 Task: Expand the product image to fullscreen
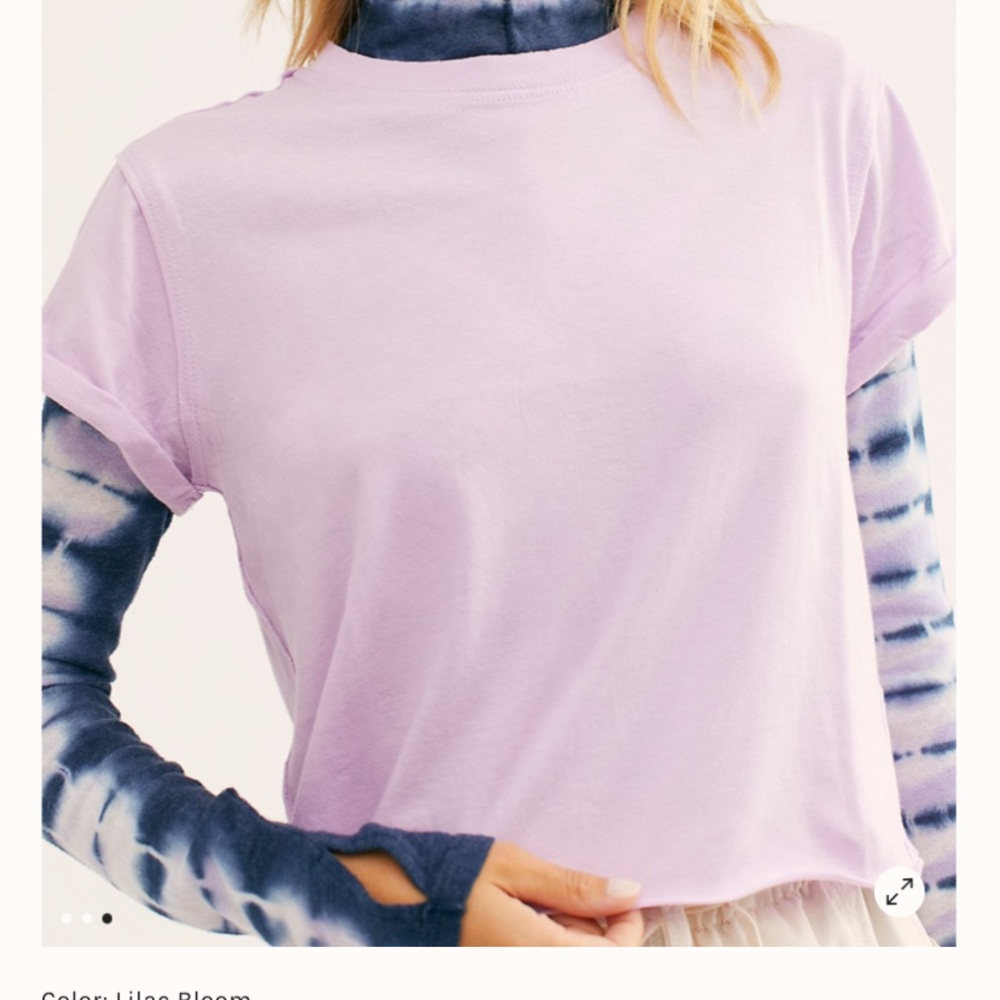(899, 891)
